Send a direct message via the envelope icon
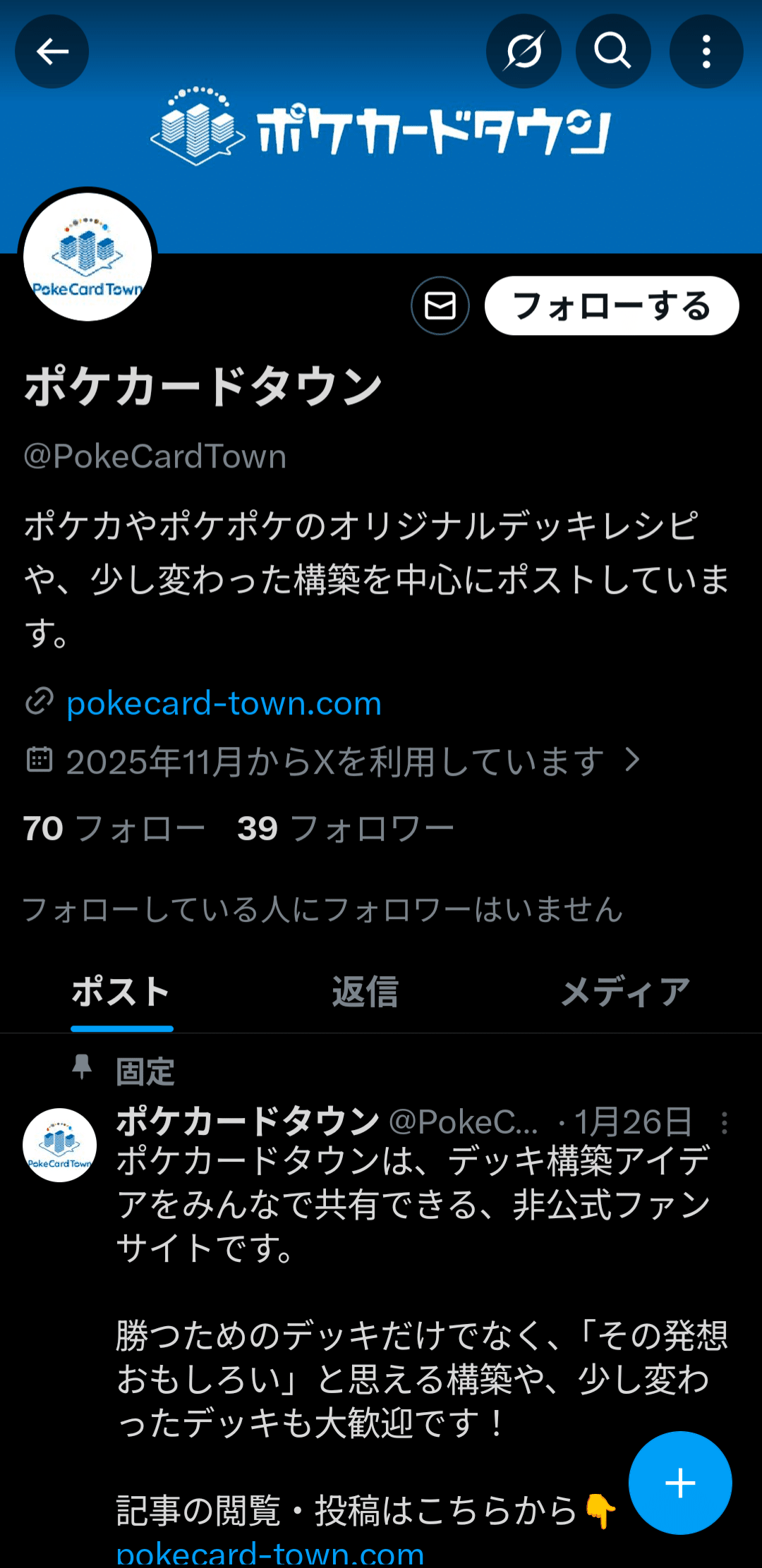 (440, 305)
